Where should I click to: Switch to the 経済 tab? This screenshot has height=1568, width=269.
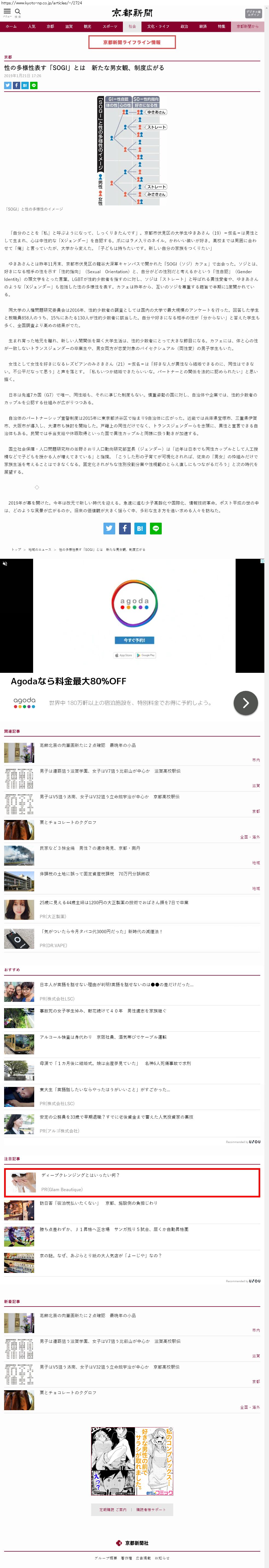pyautogui.click(x=203, y=27)
